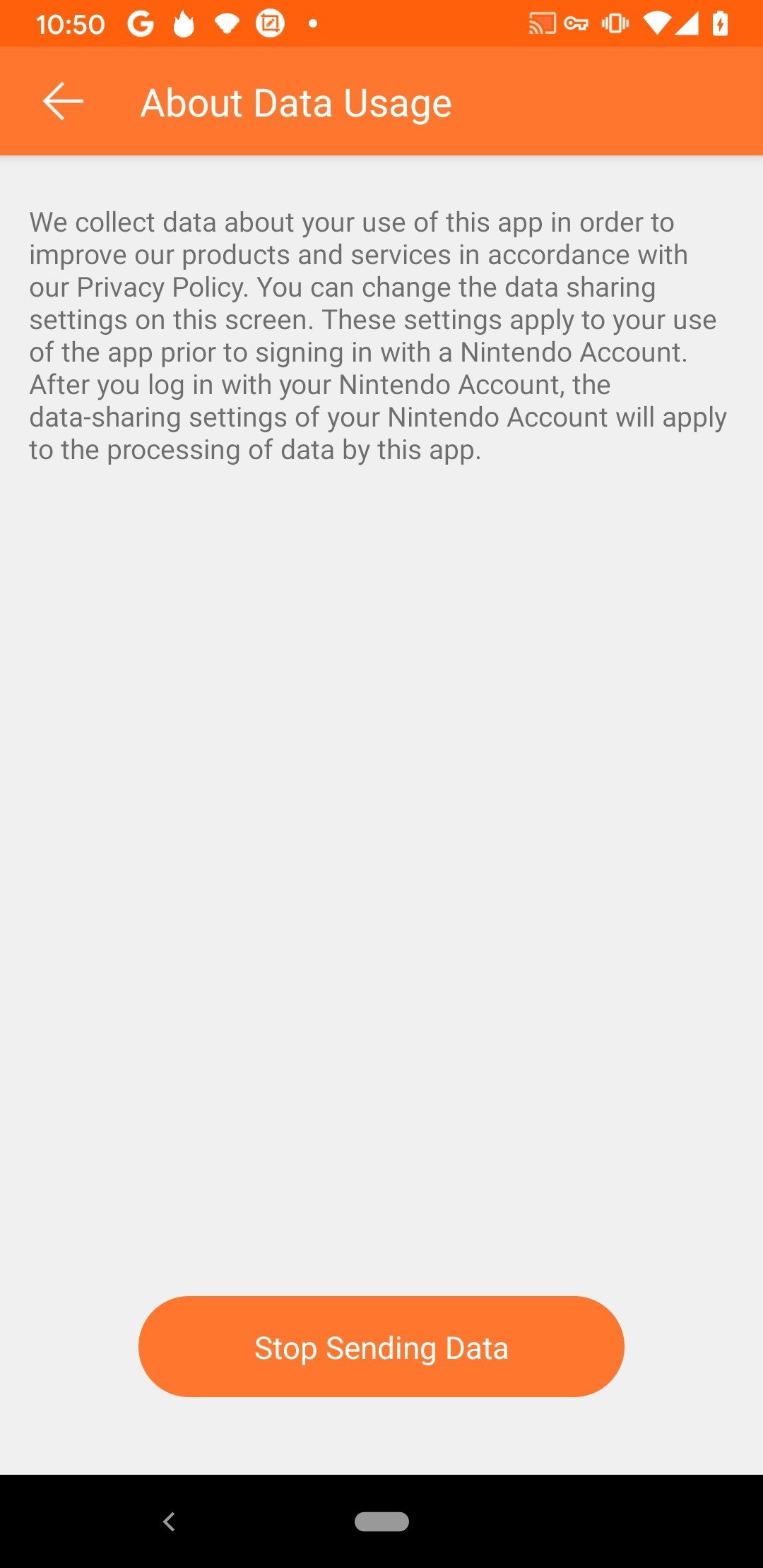763x1568 pixels.
Task: Tap the Stop Sending Data button
Action: (381, 1346)
